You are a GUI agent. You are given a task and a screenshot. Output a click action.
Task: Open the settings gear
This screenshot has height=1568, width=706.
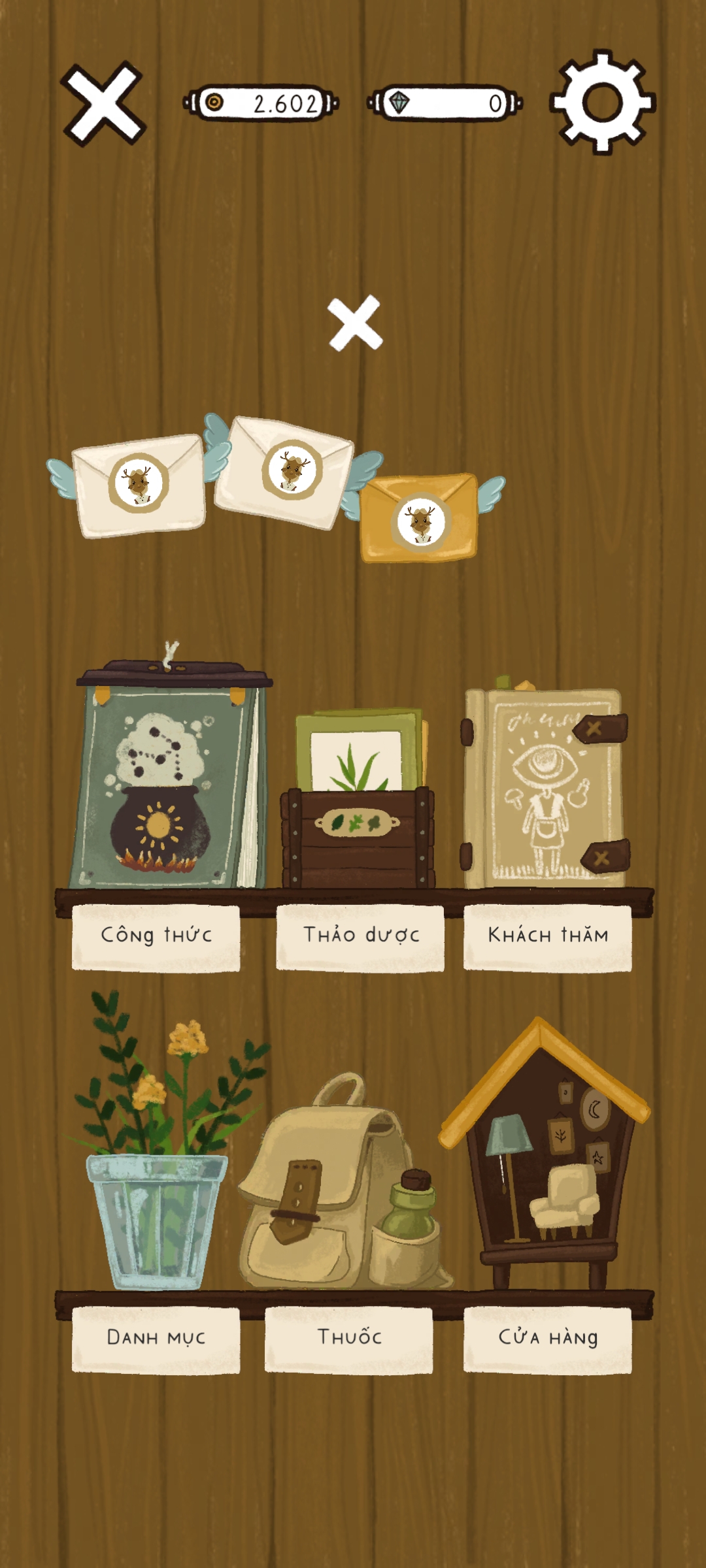coord(602,103)
